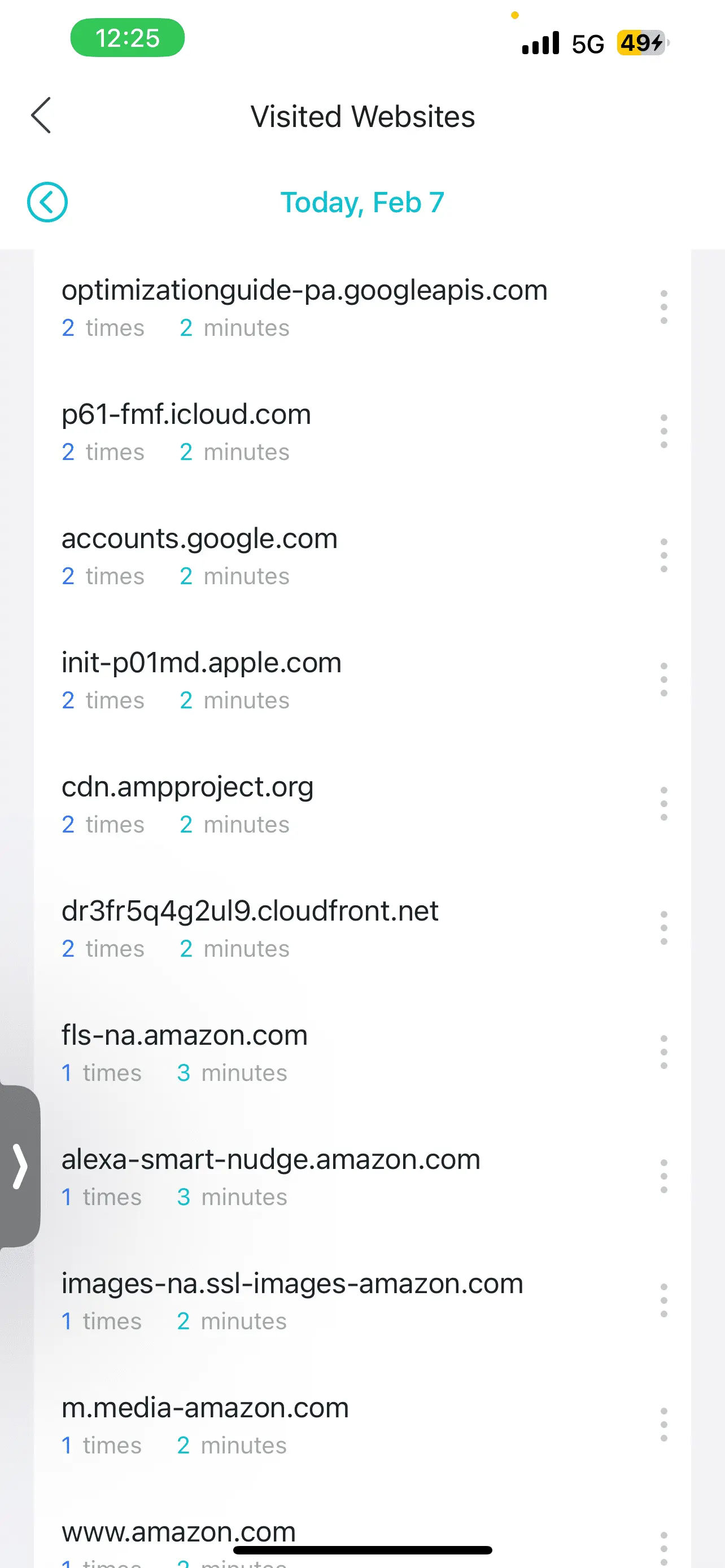The height and width of the screenshot is (1568, 725).
Task: Show more options for accounts.google.com
Action: 663,556
